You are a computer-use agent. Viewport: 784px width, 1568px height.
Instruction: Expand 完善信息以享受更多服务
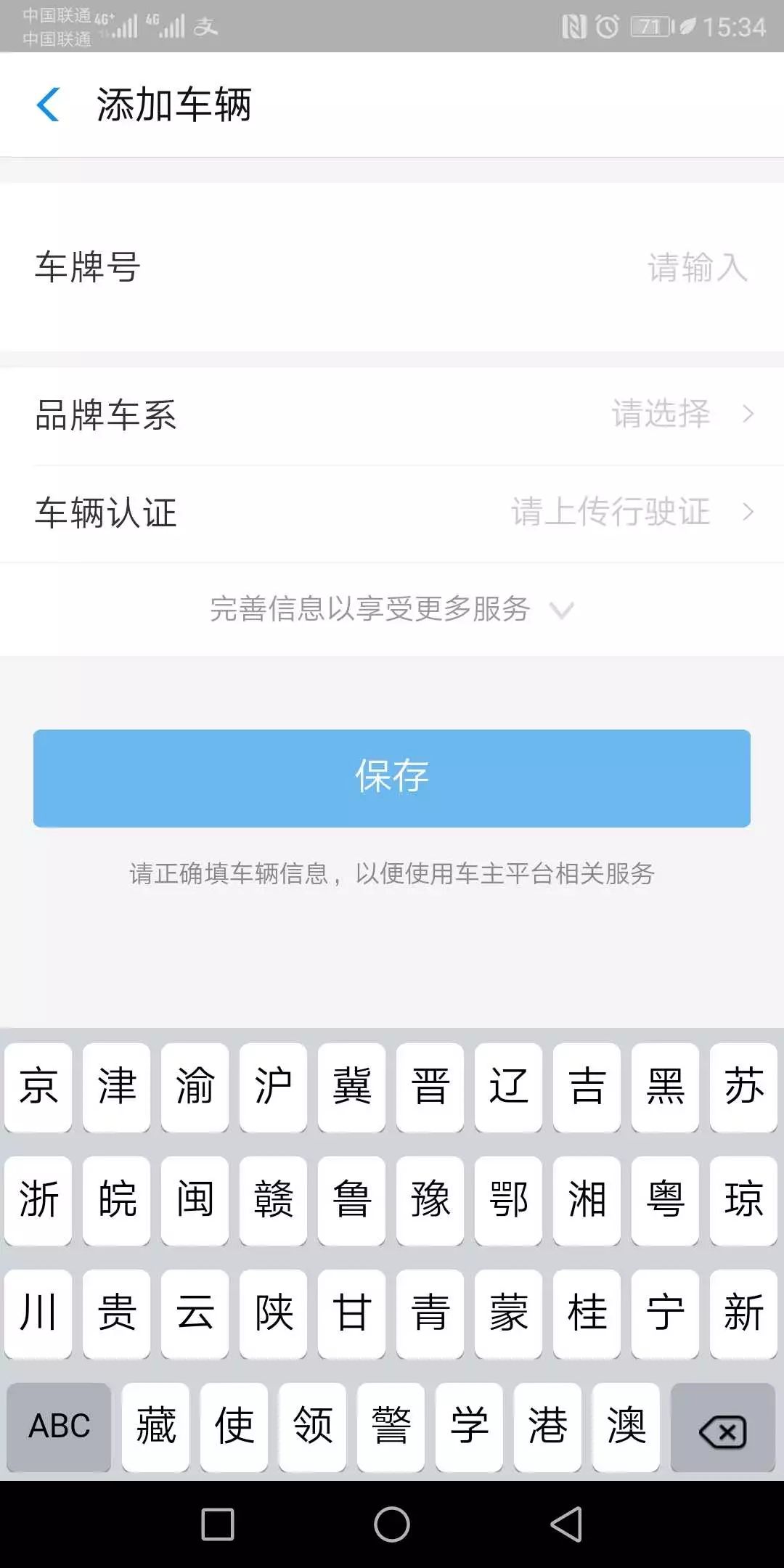click(392, 609)
